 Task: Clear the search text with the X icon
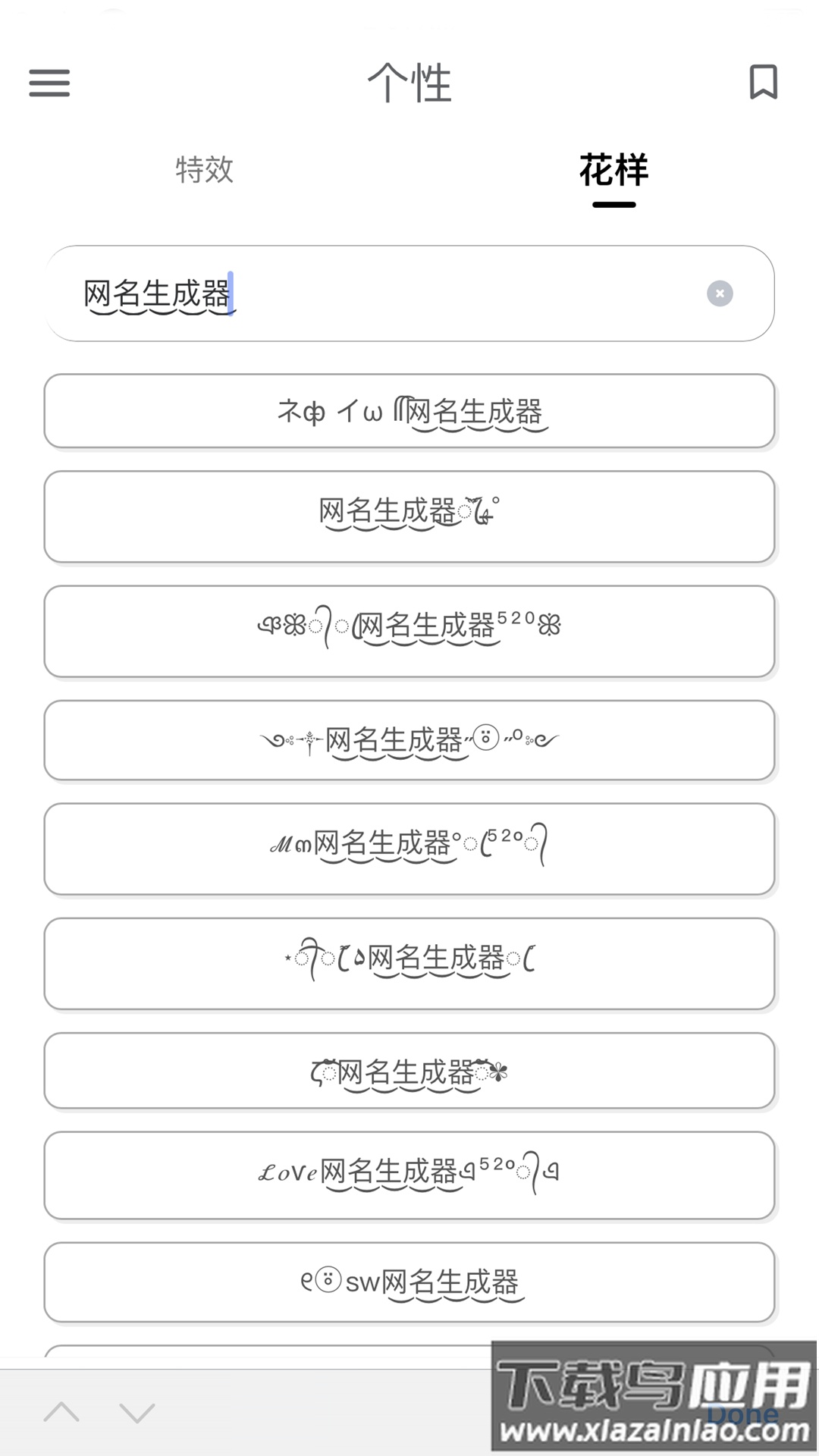pyautogui.click(x=719, y=293)
